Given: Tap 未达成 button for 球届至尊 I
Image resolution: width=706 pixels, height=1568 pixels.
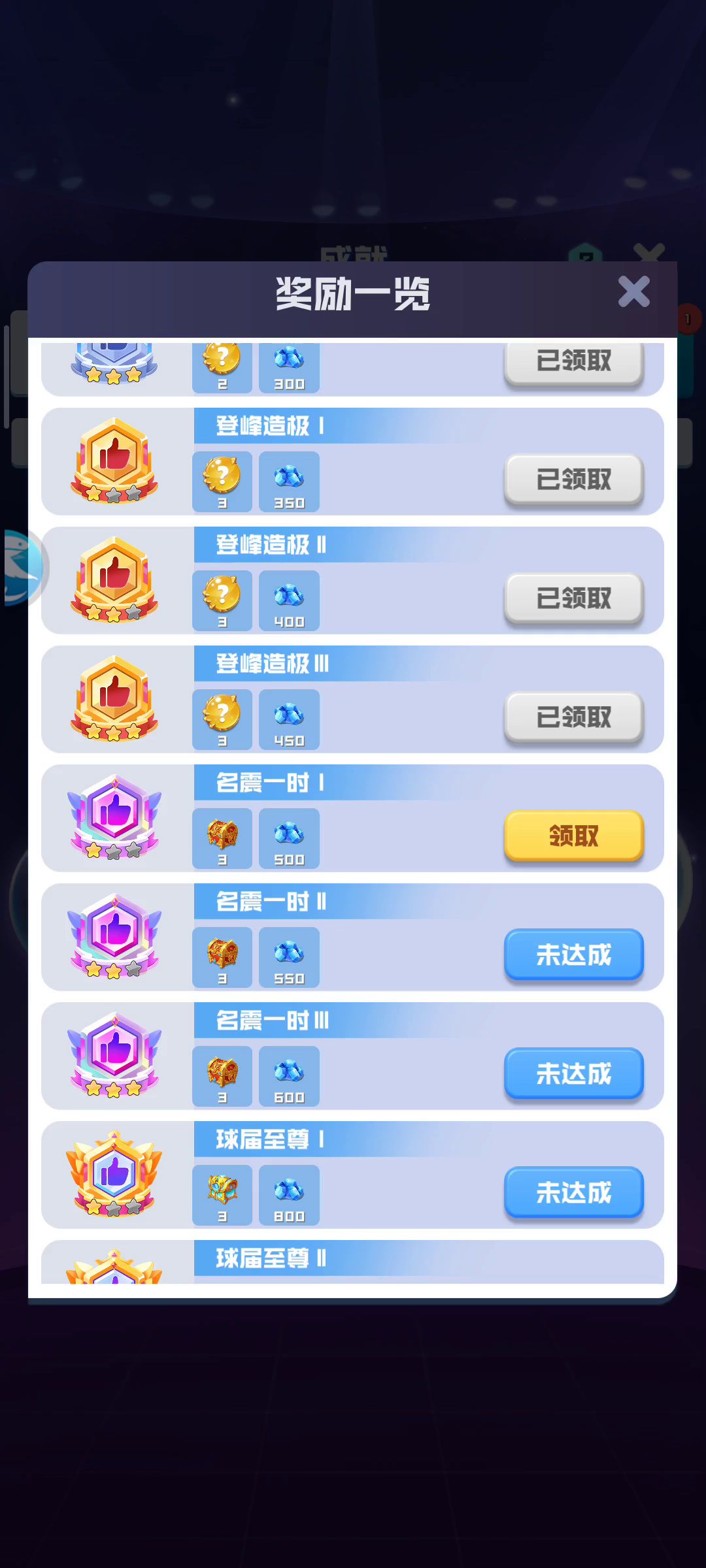Looking at the screenshot, I should pos(573,1192).
